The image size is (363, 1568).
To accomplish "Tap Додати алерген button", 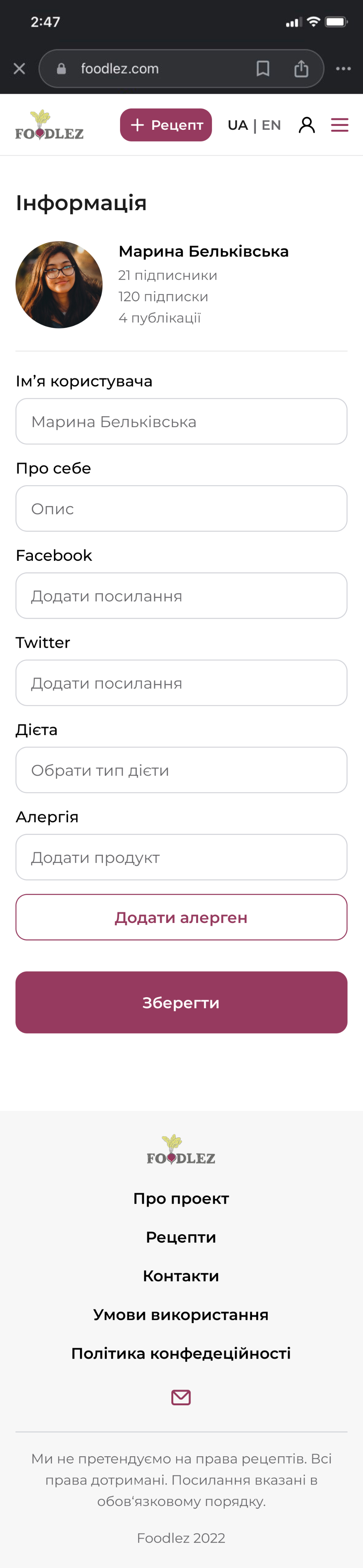I will [181, 917].
